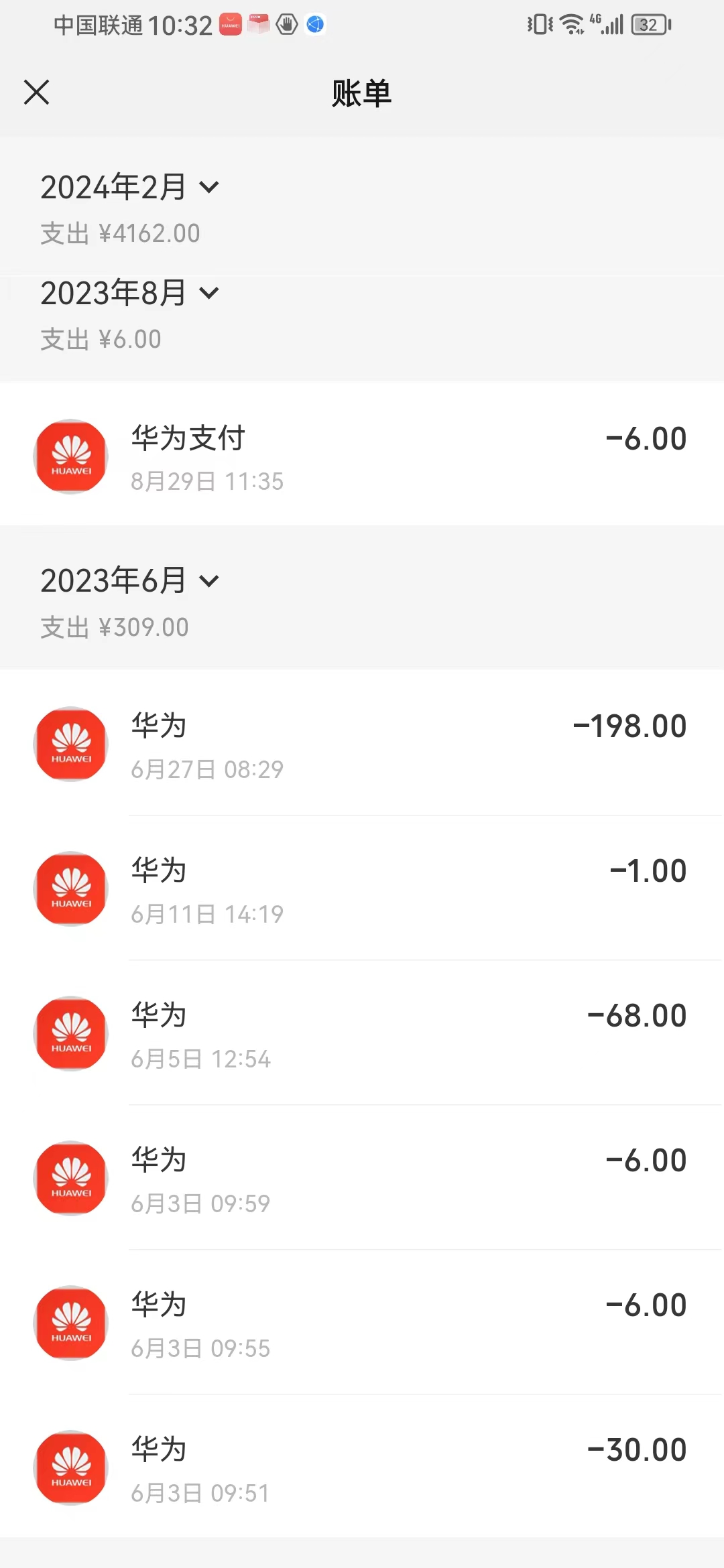Image resolution: width=724 pixels, height=1568 pixels.
Task: Open the 2024年2月 month dropdown
Action: click(x=130, y=187)
